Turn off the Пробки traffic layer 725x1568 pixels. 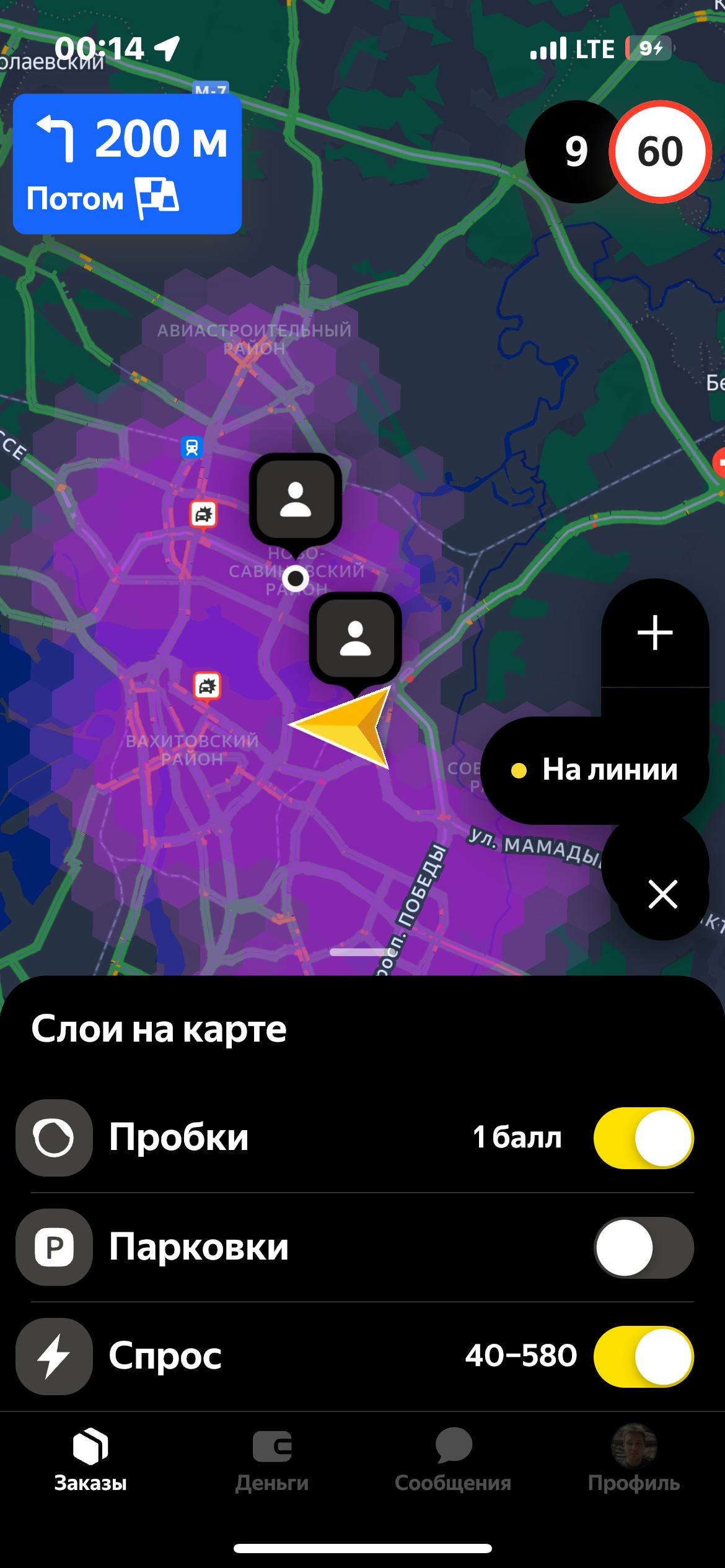click(643, 1138)
